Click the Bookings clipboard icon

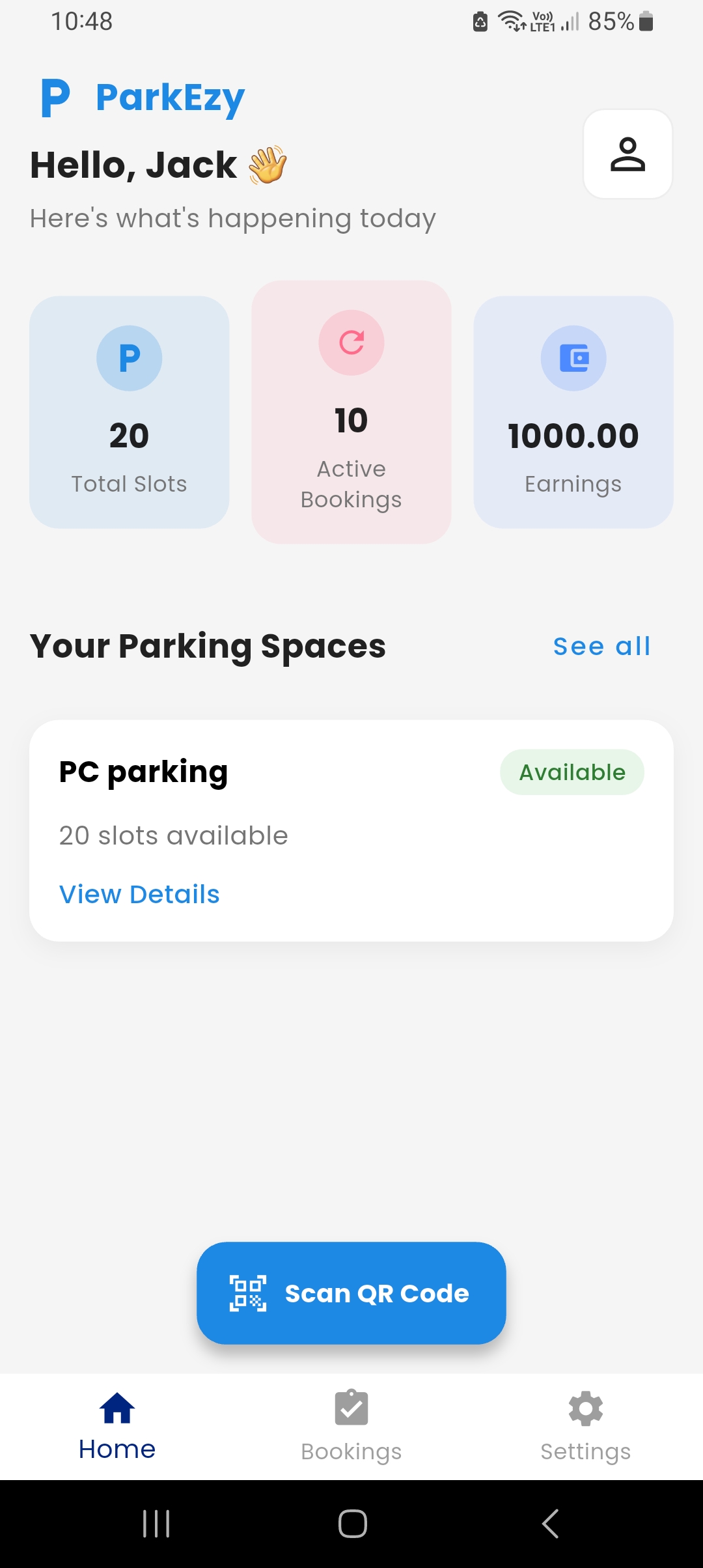pos(351,1407)
